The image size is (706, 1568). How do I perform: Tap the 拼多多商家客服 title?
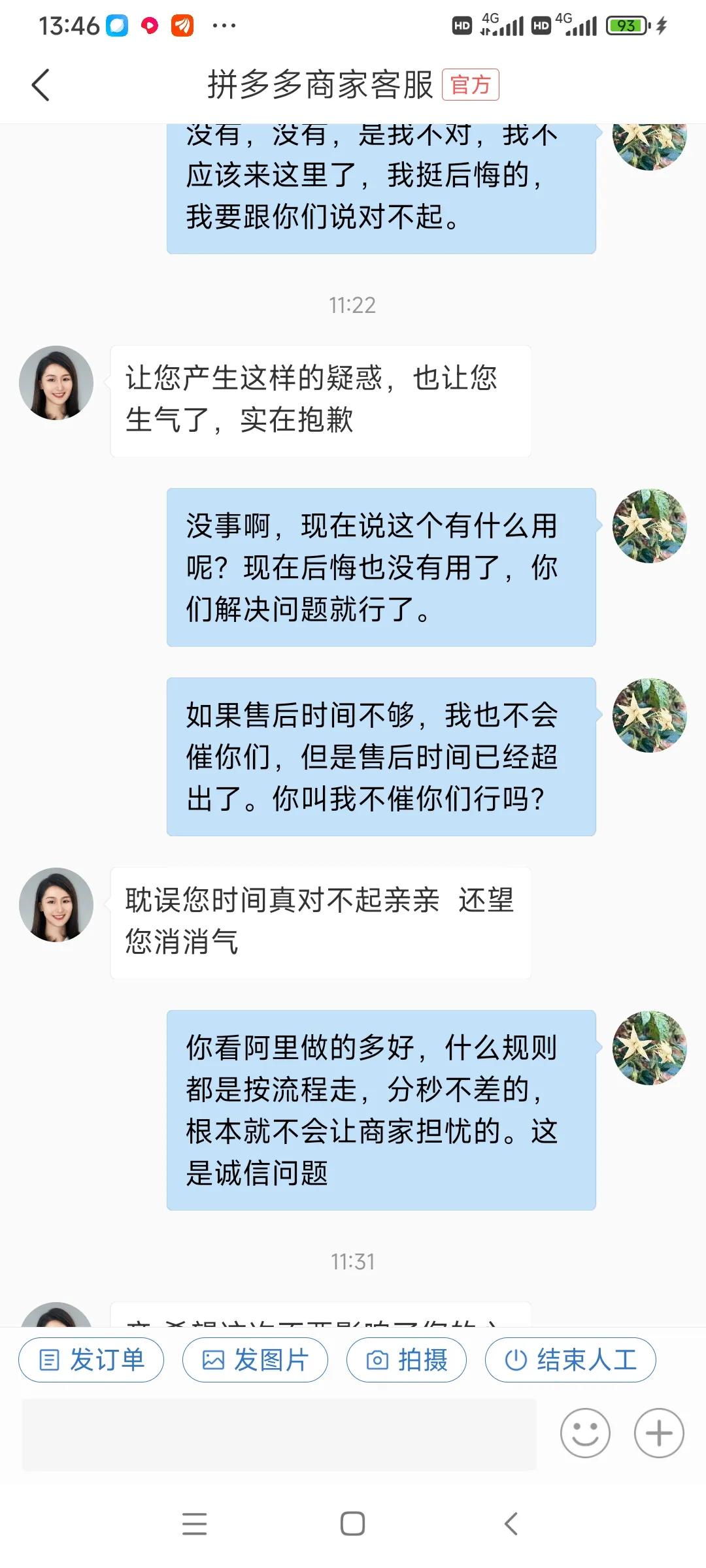pos(320,86)
